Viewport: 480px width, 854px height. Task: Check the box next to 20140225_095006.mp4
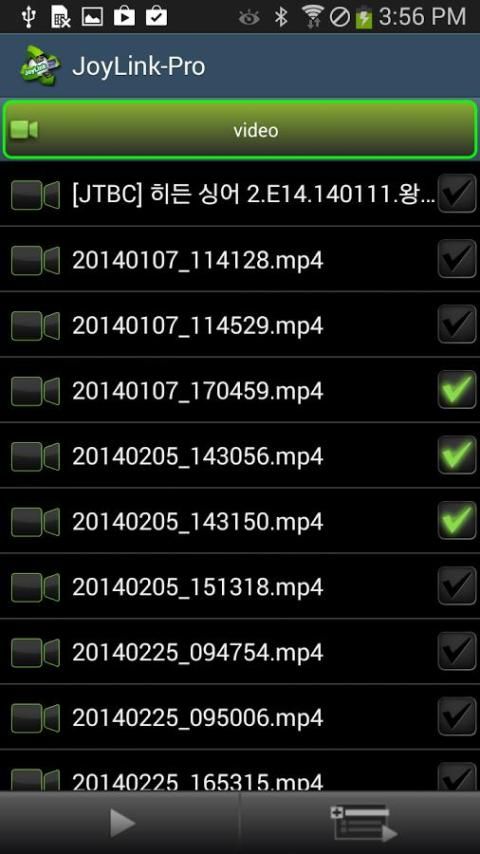[x=457, y=717]
